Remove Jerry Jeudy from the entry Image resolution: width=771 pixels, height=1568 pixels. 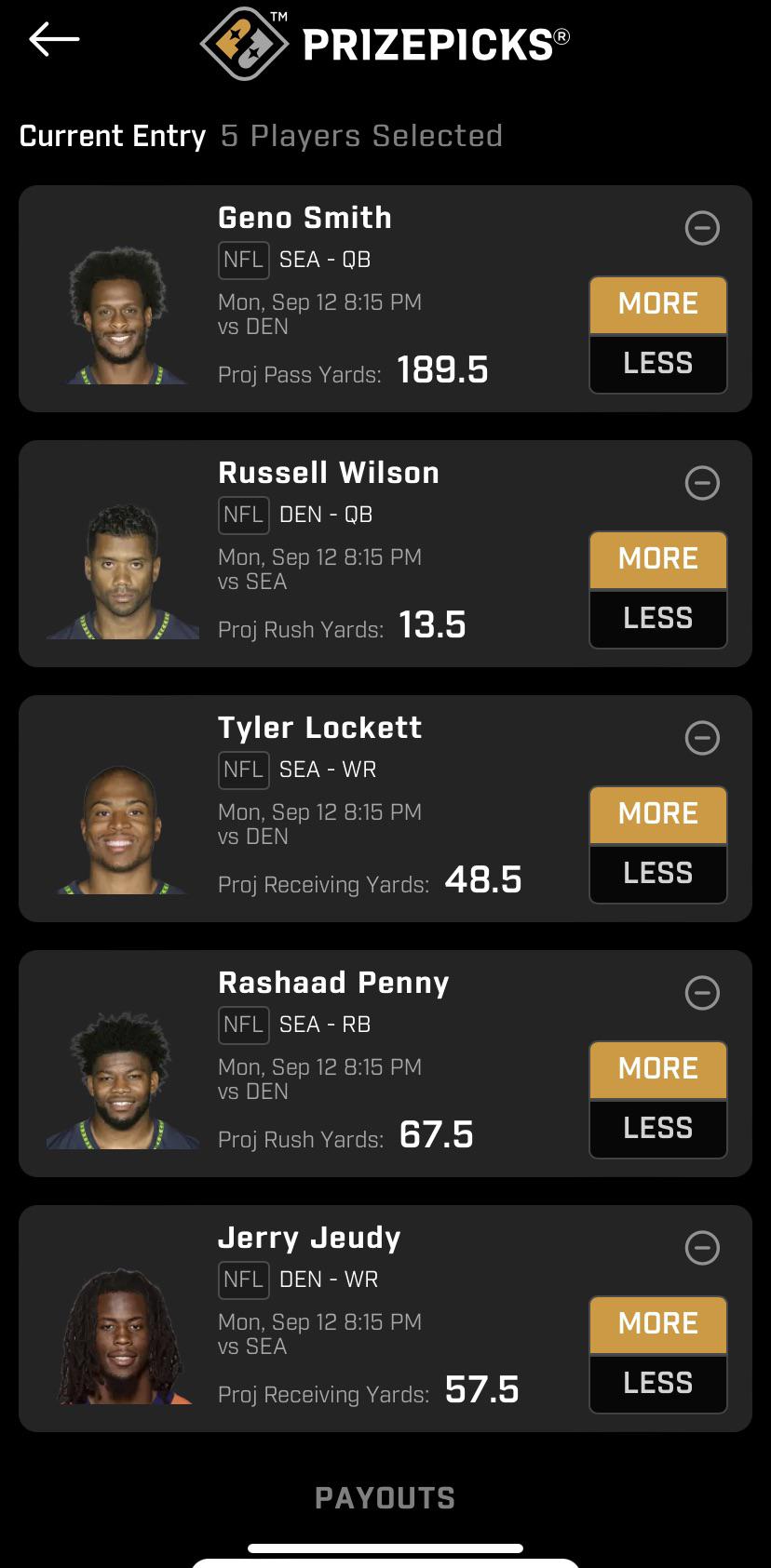coord(703,1248)
